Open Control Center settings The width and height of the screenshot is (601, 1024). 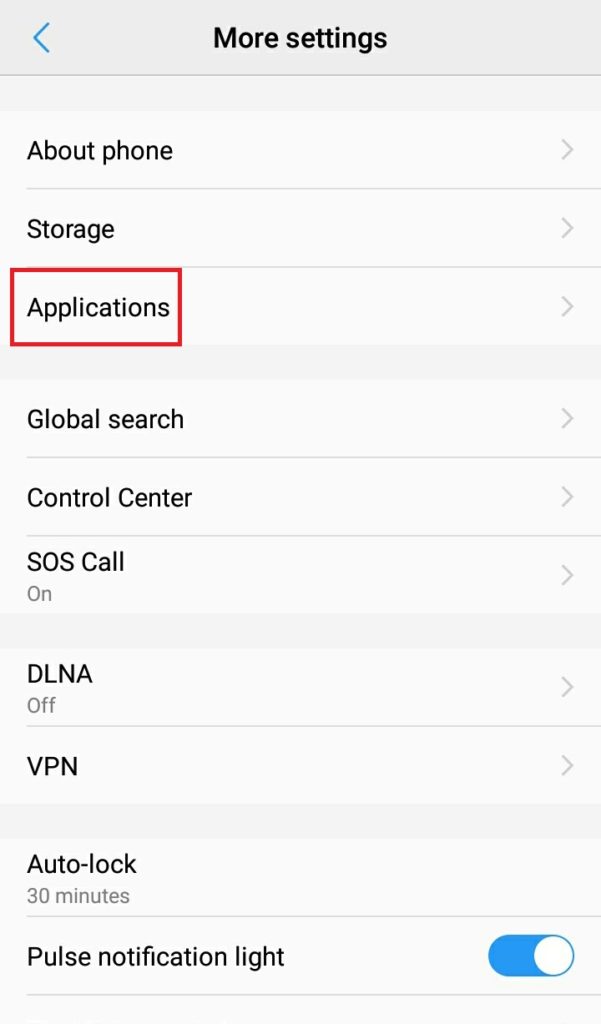[x=300, y=497]
